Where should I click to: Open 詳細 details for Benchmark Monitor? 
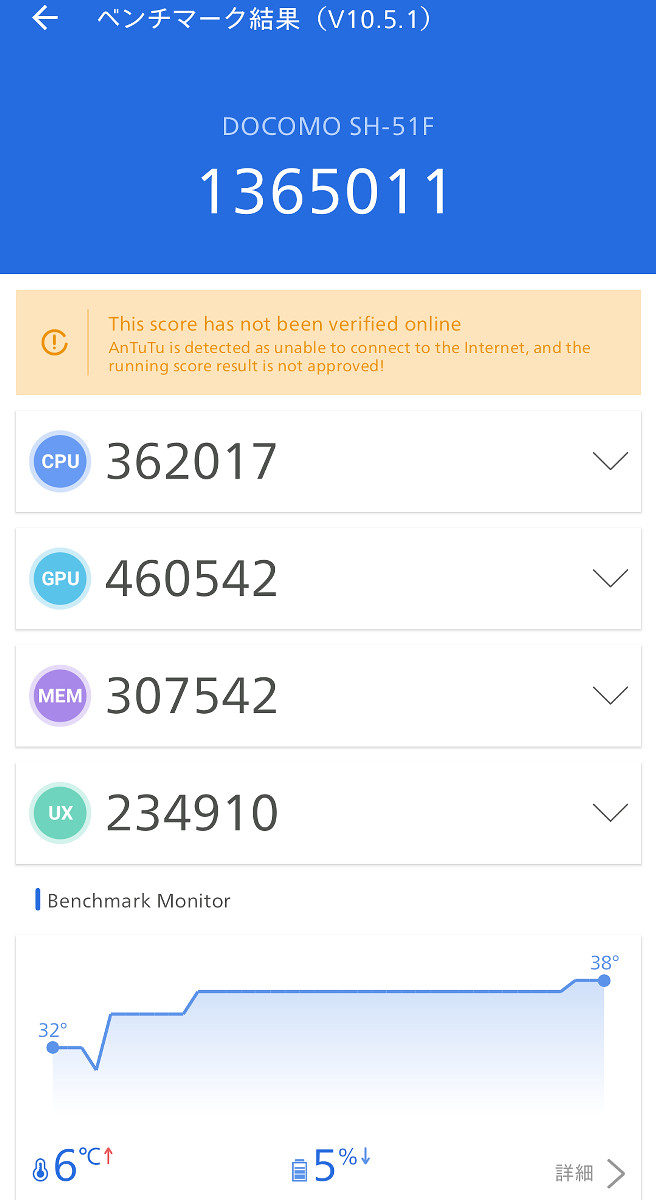click(x=592, y=1172)
